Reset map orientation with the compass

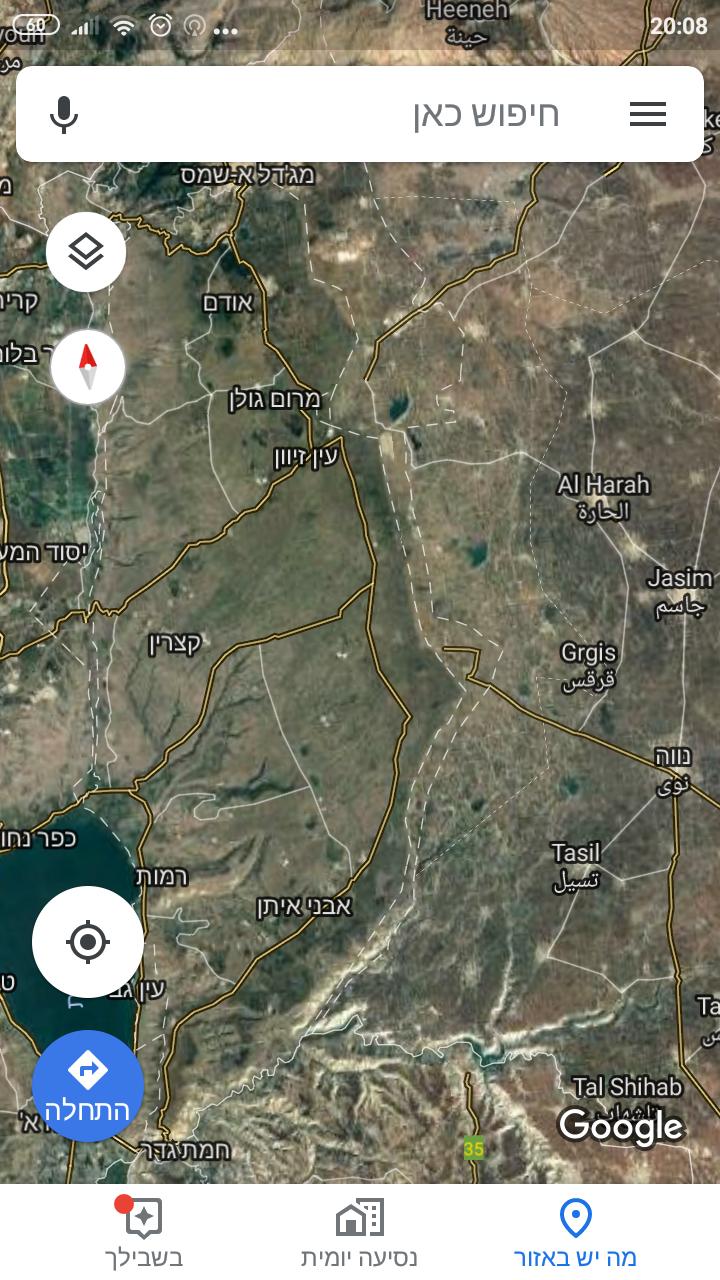click(88, 366)
